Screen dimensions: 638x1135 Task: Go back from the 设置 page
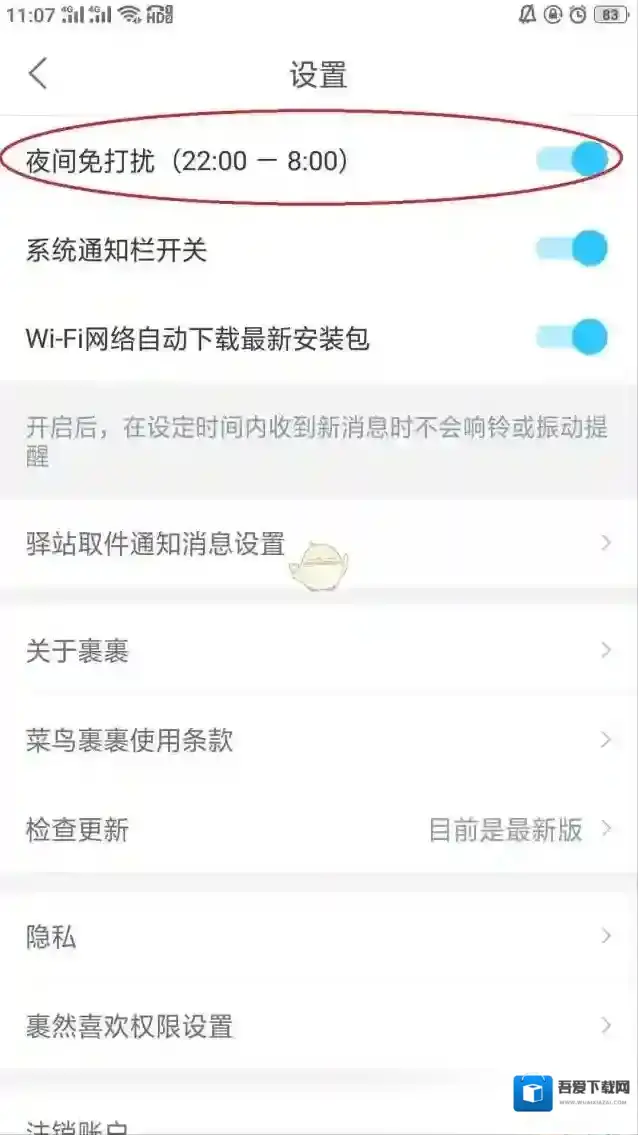click(38, 74)
